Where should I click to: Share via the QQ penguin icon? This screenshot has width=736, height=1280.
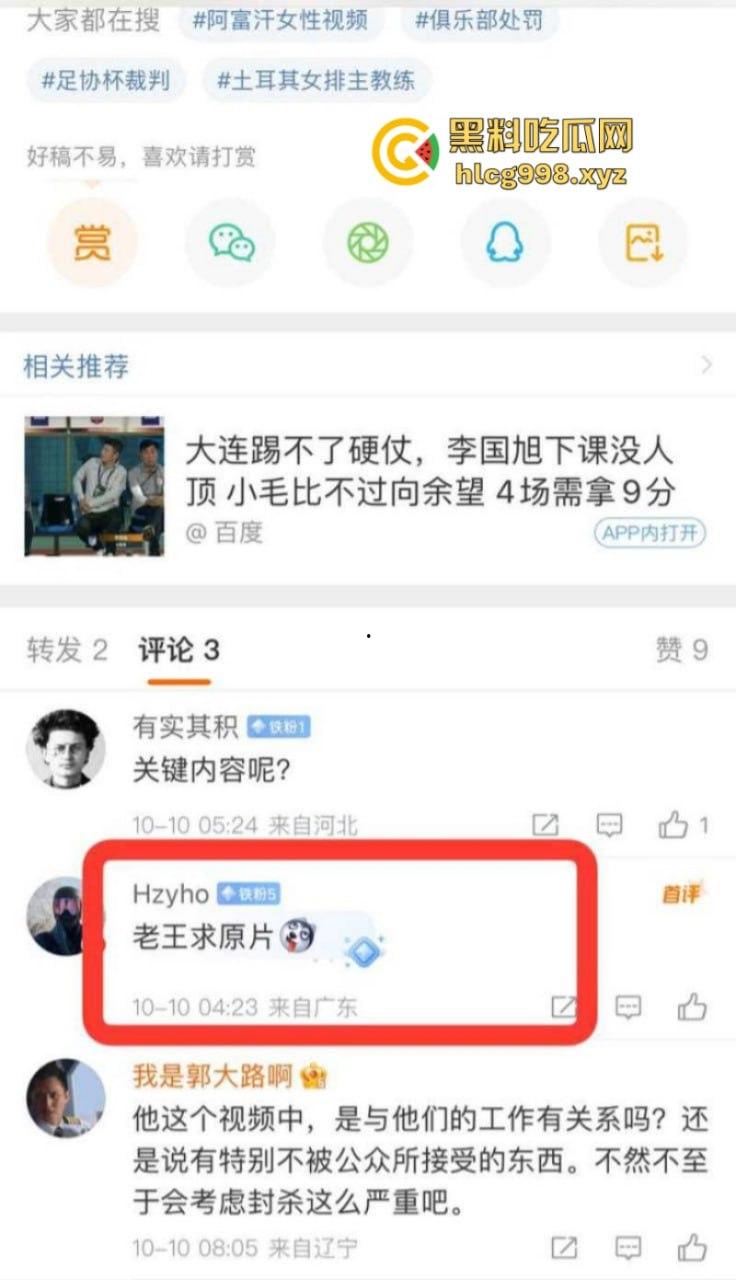(x=505, y=241)
